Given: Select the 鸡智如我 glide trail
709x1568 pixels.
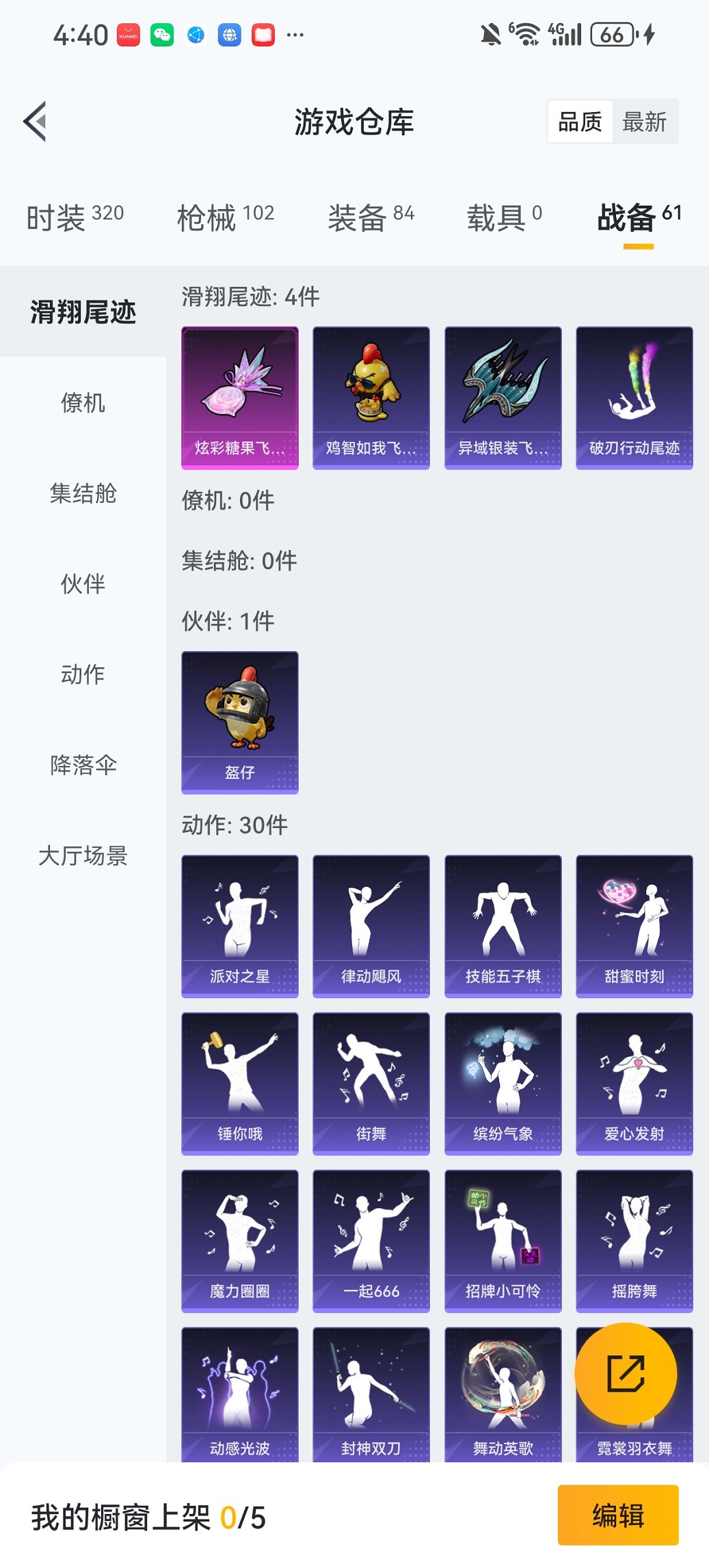Looking at the screenshot, I should pyautogui.click(x=371, y=396).
